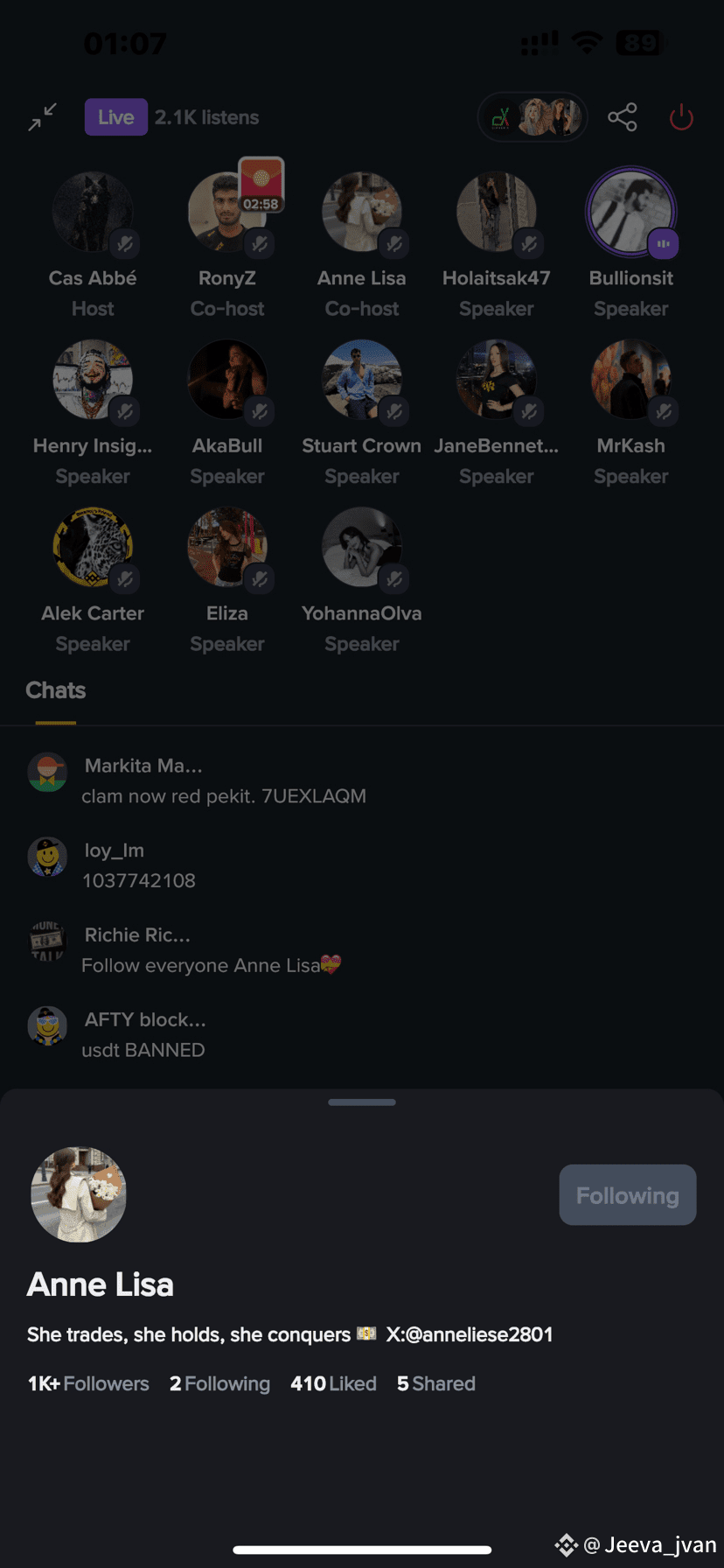This screenshot has width=724, height=1568.
Task: Leave the room with the power icon
Action: click(x=681, y=117)
